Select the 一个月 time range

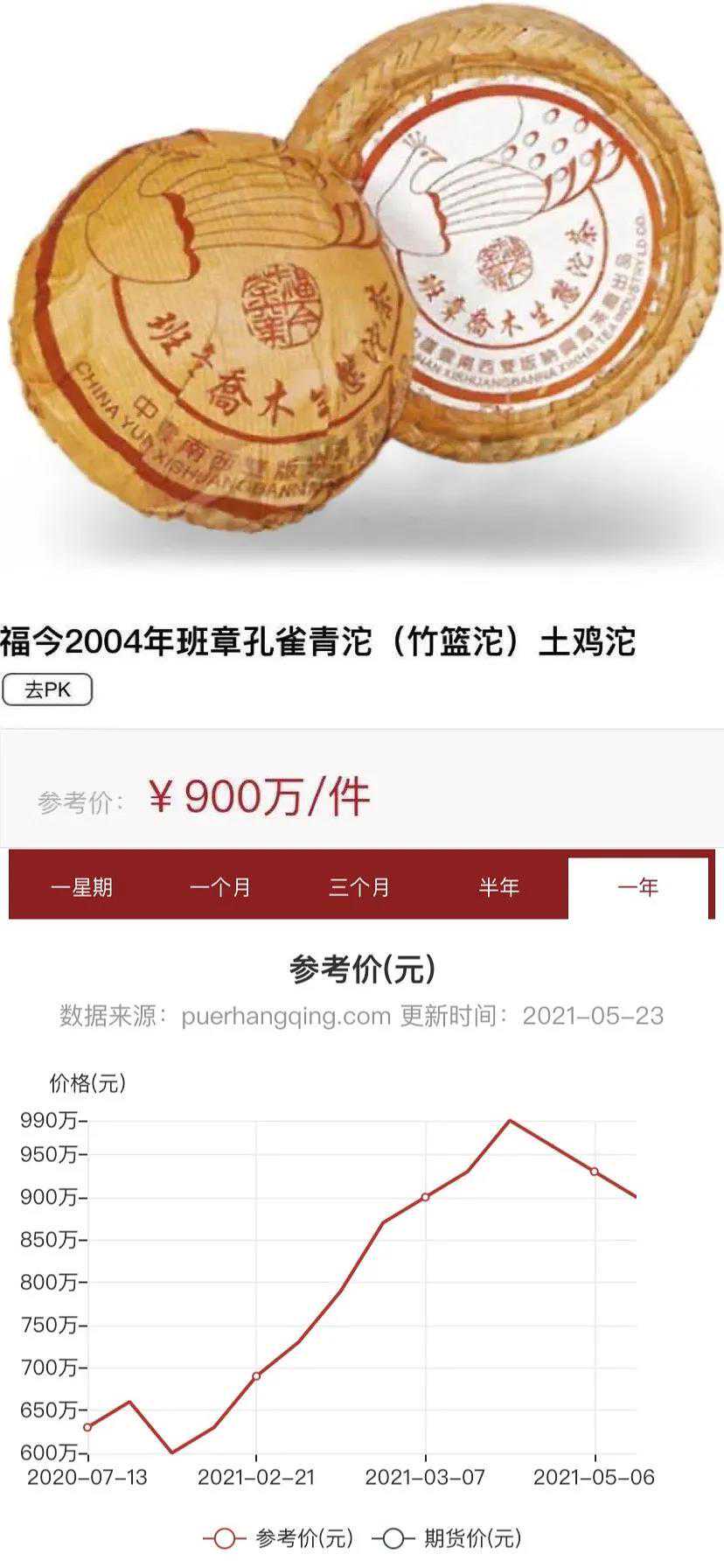point(219,887)
